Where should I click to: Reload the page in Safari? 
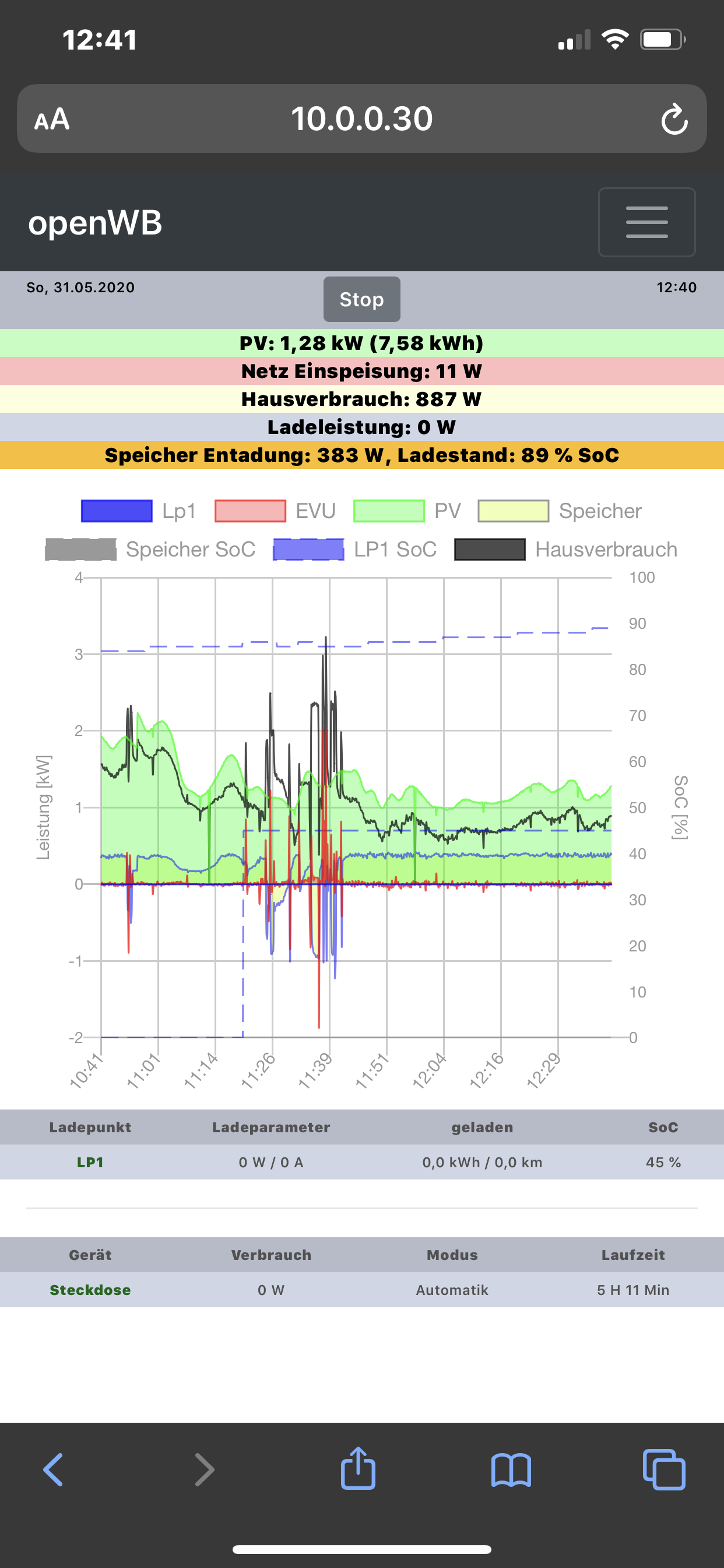[x=674, y=120]
